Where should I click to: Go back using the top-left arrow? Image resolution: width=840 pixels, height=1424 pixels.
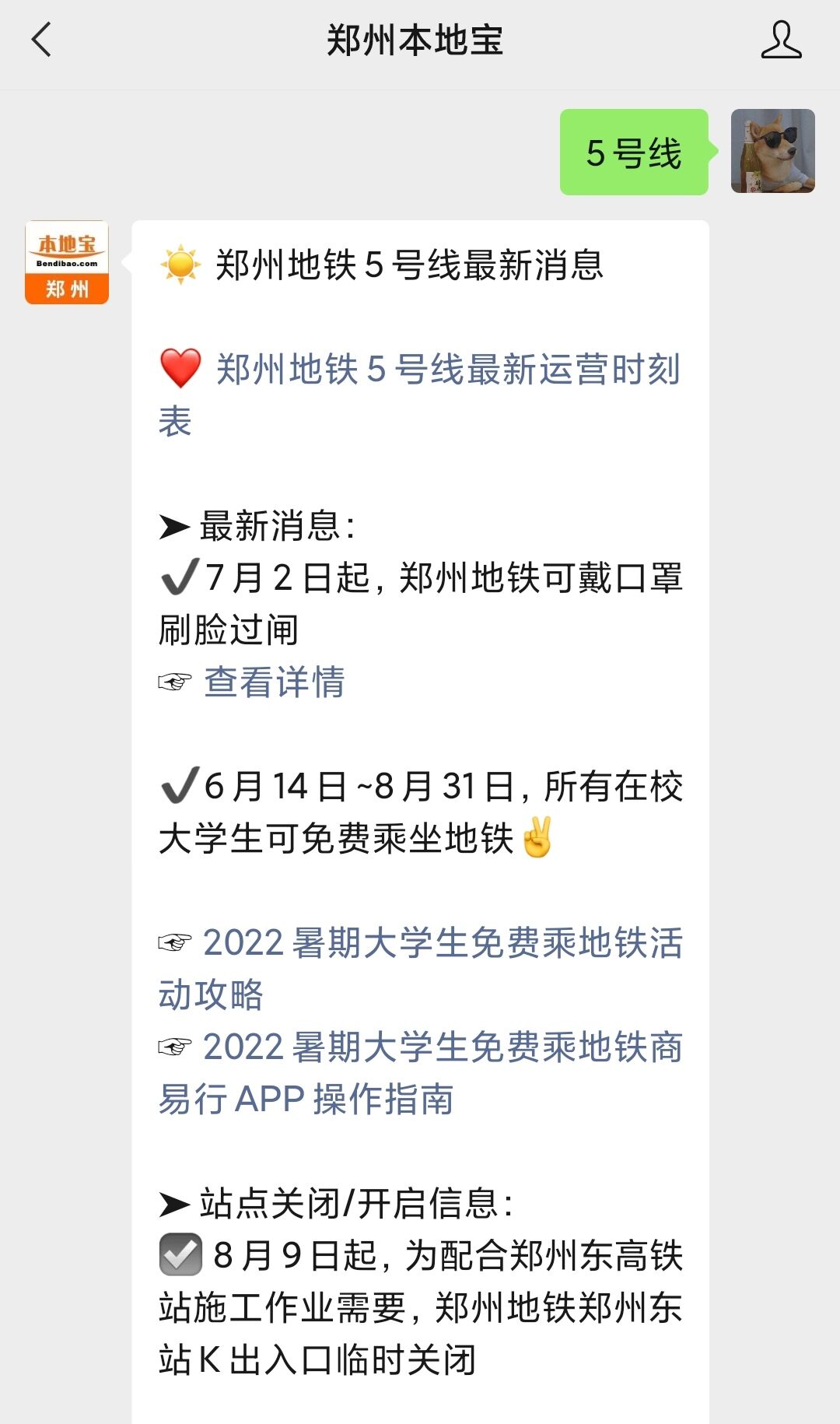pos(42,40)
